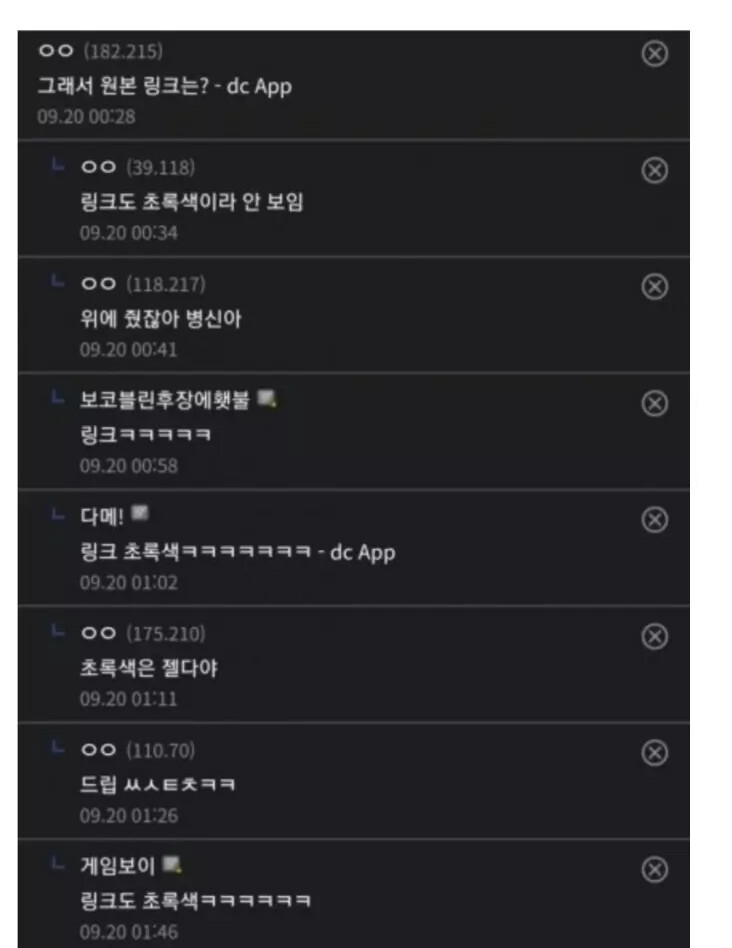Remove the reply from 보코블린후장에횃불

(x=653, y=403)
